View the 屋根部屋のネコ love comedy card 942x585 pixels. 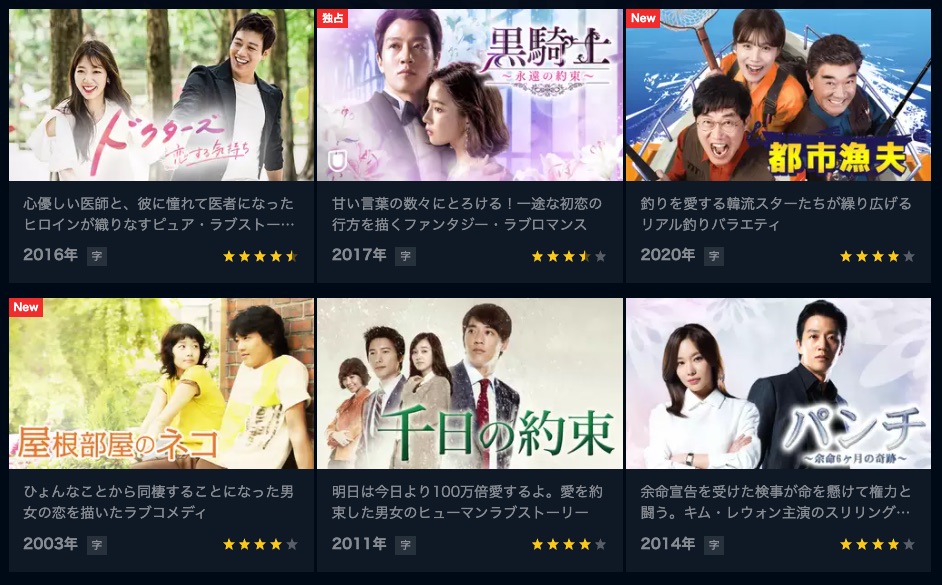161,384
